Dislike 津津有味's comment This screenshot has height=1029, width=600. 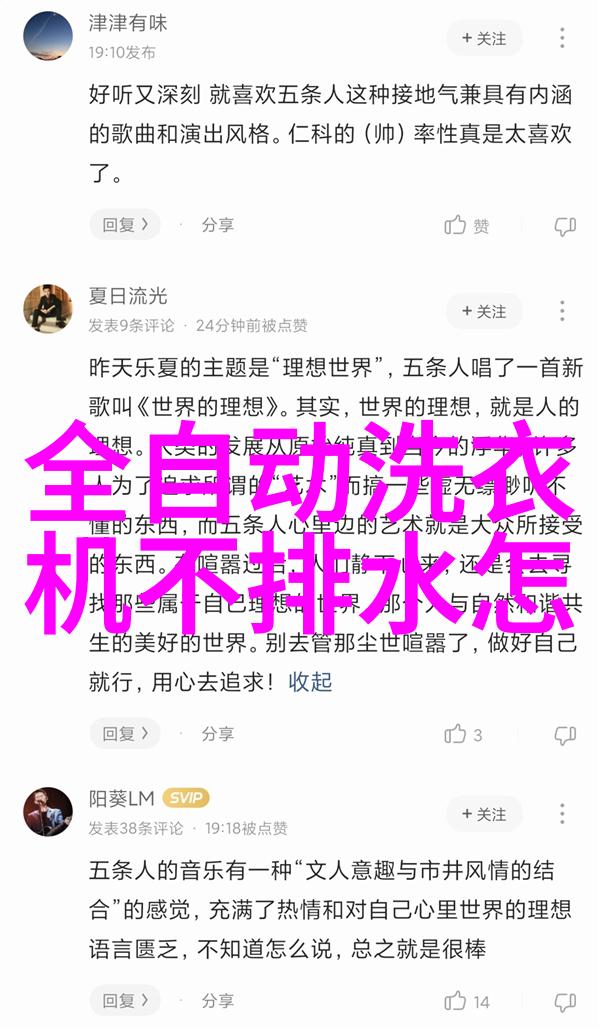tap(565, 226)
